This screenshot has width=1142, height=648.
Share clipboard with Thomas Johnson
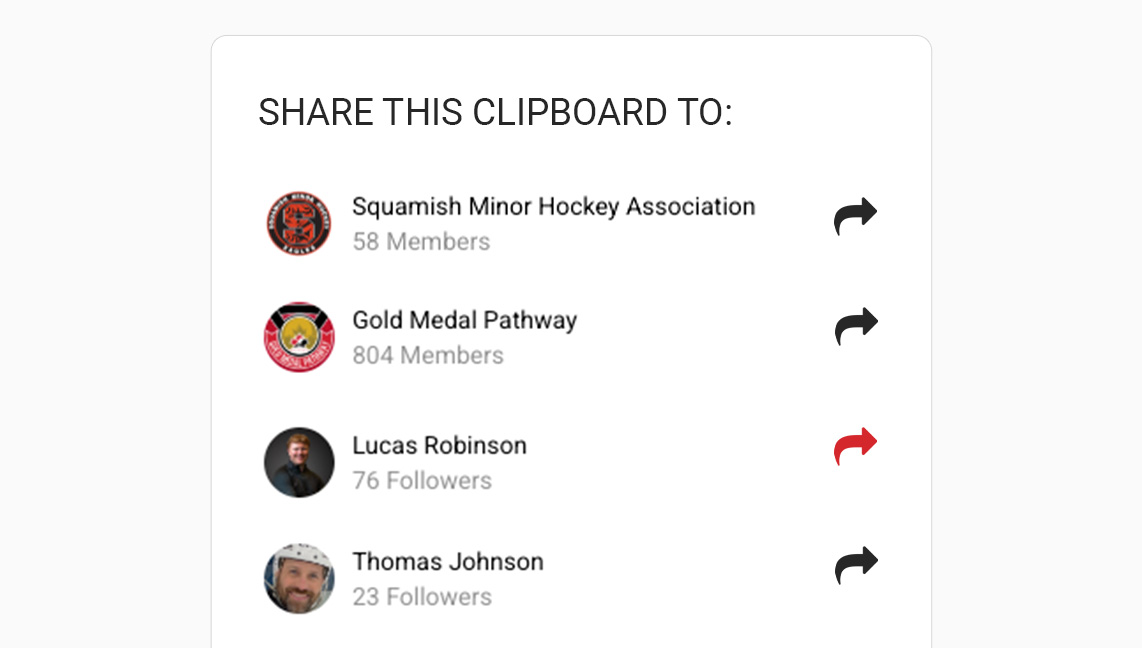tap(856, 565)
